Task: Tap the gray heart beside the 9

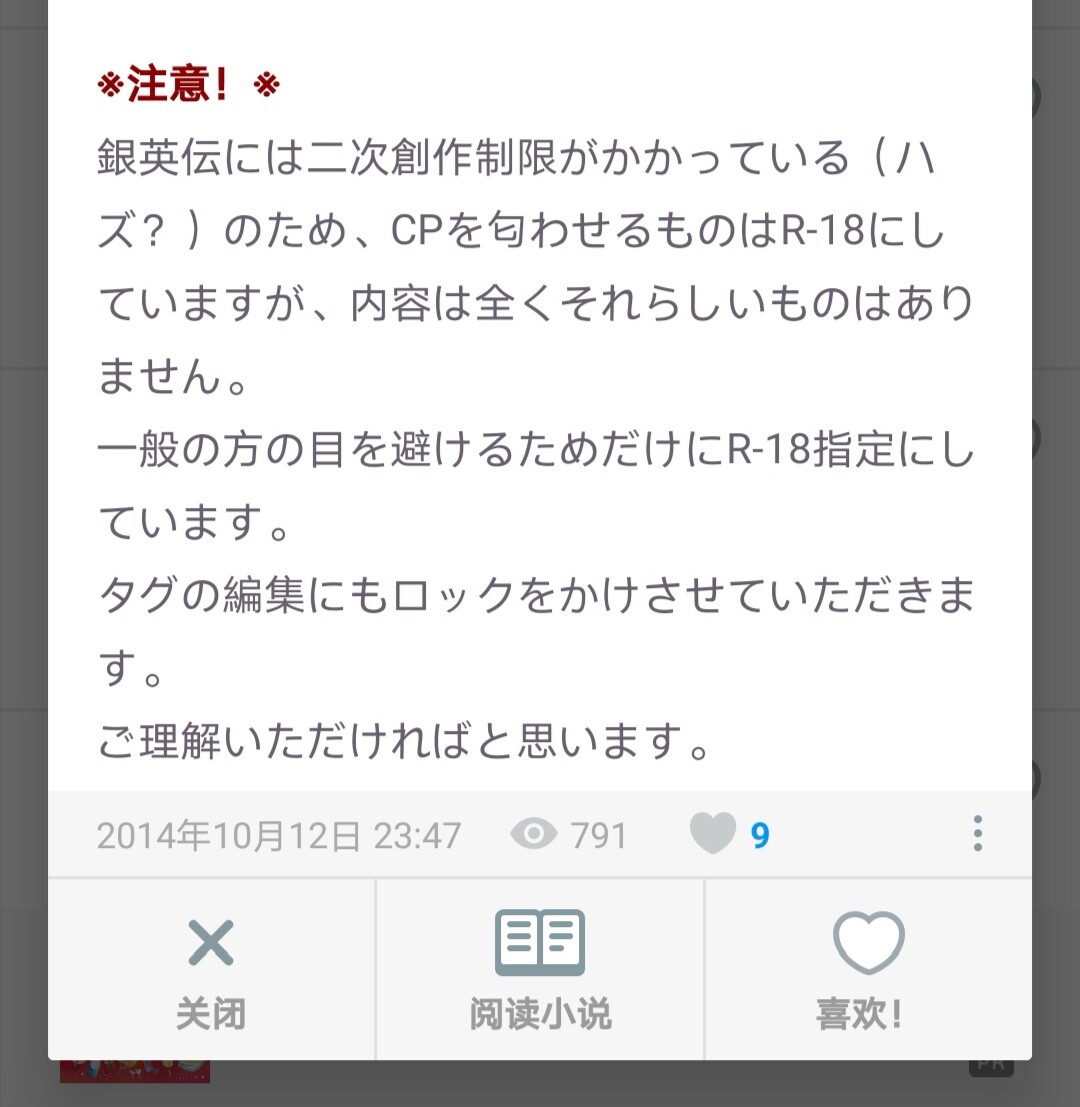Action: coord(713,833)
